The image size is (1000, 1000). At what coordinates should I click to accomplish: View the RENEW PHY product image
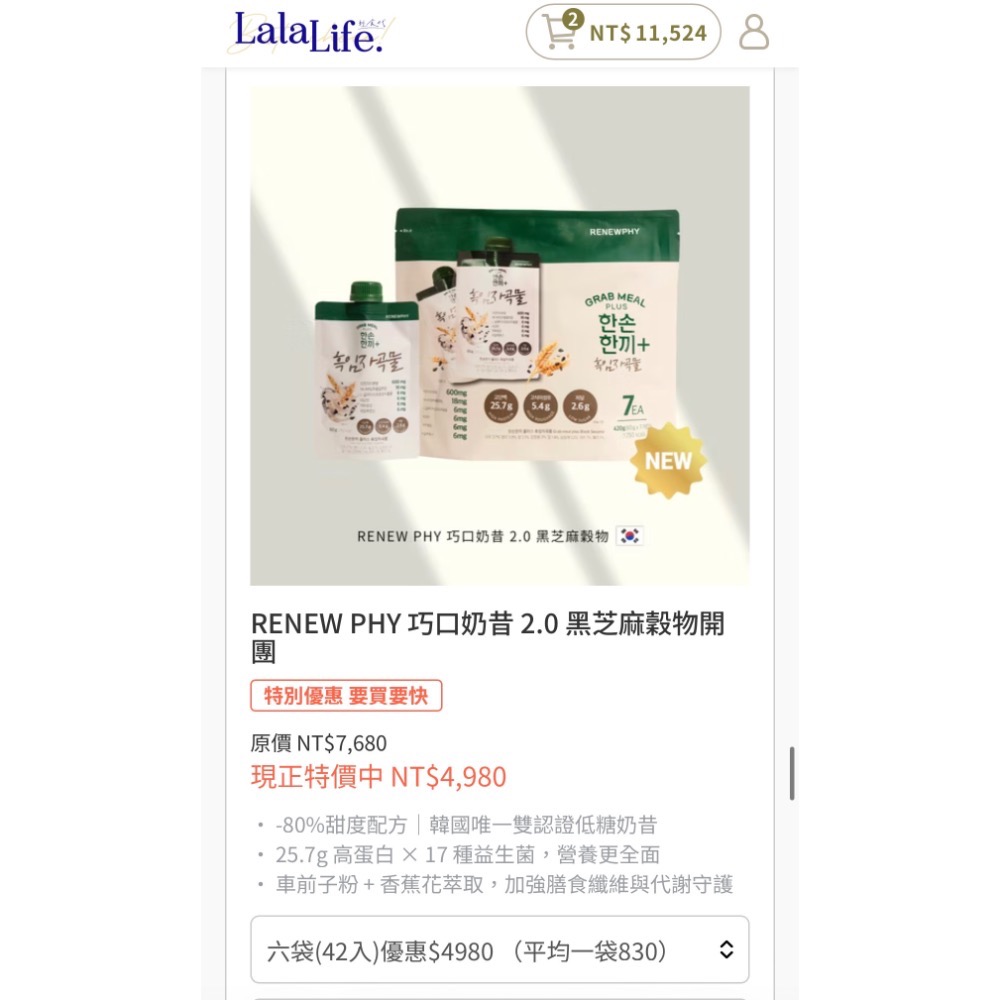tap(499, 335)
